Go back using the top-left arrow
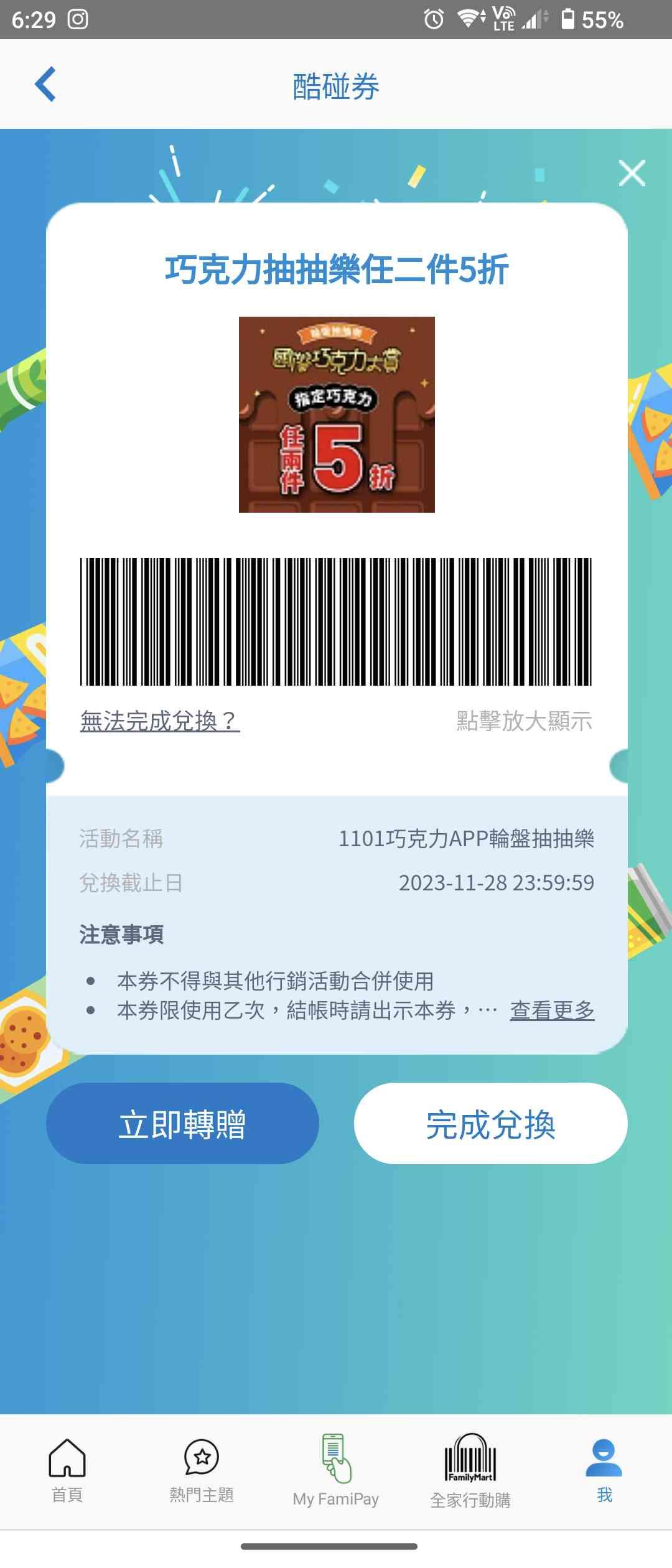Screen dimensions: 672x1568 [x=45, y=84]
